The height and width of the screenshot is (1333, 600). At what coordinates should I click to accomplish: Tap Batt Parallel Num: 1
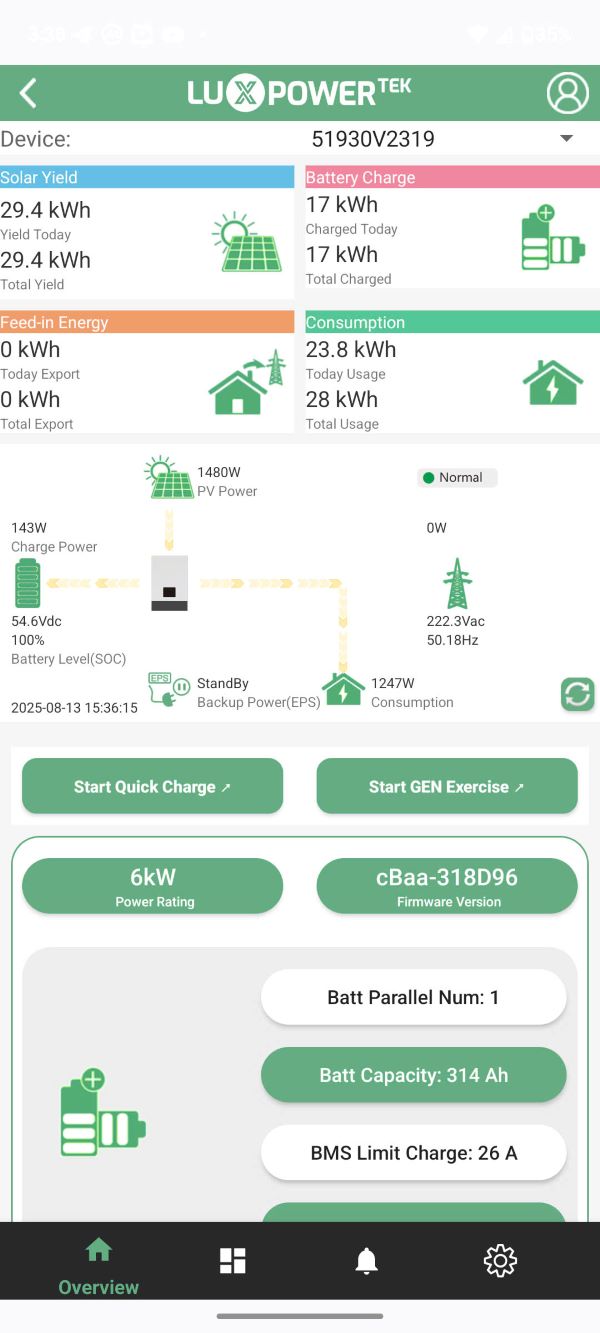pos(413,997)
